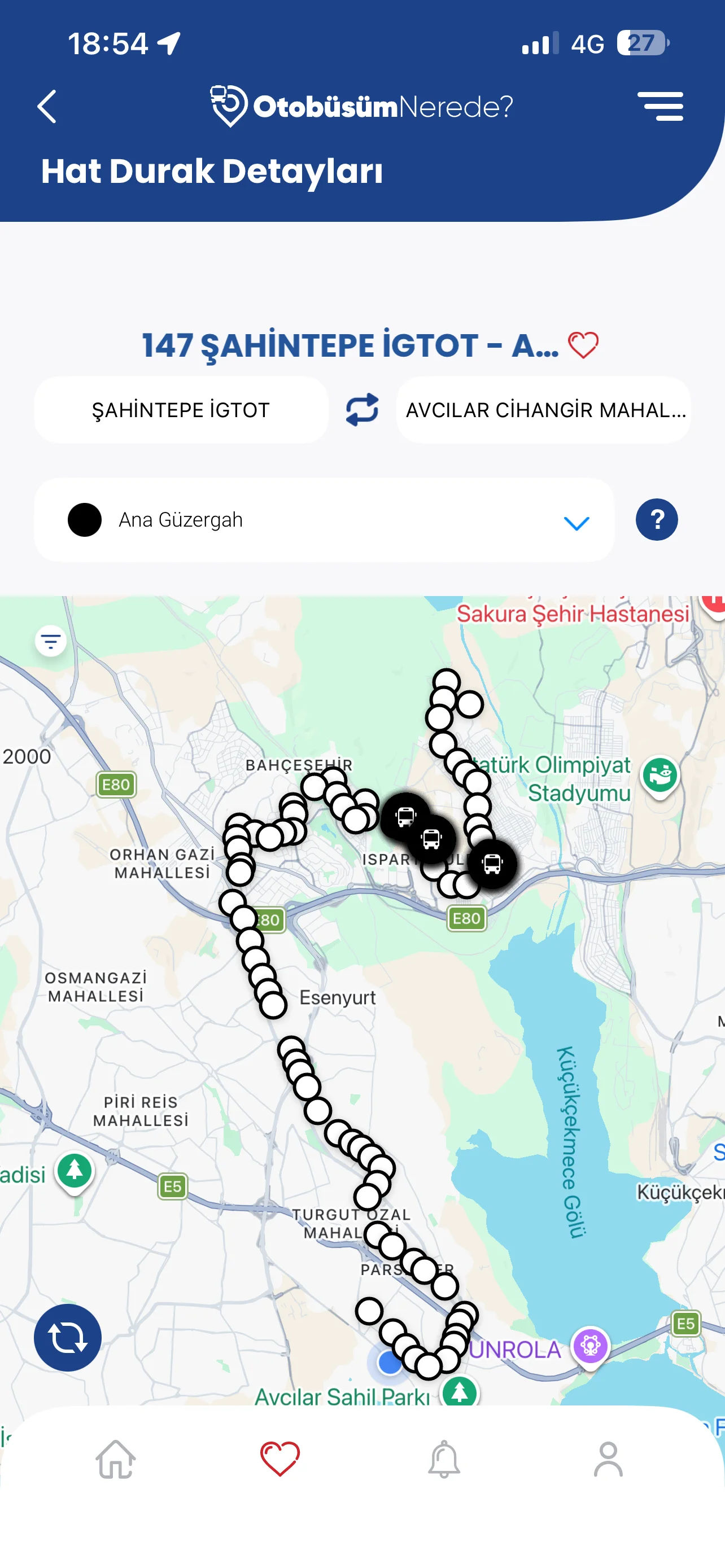Tap the bus marker nearest Olimpiyat Stadyumu
725x1568 pixels.
tap(492, 863)
